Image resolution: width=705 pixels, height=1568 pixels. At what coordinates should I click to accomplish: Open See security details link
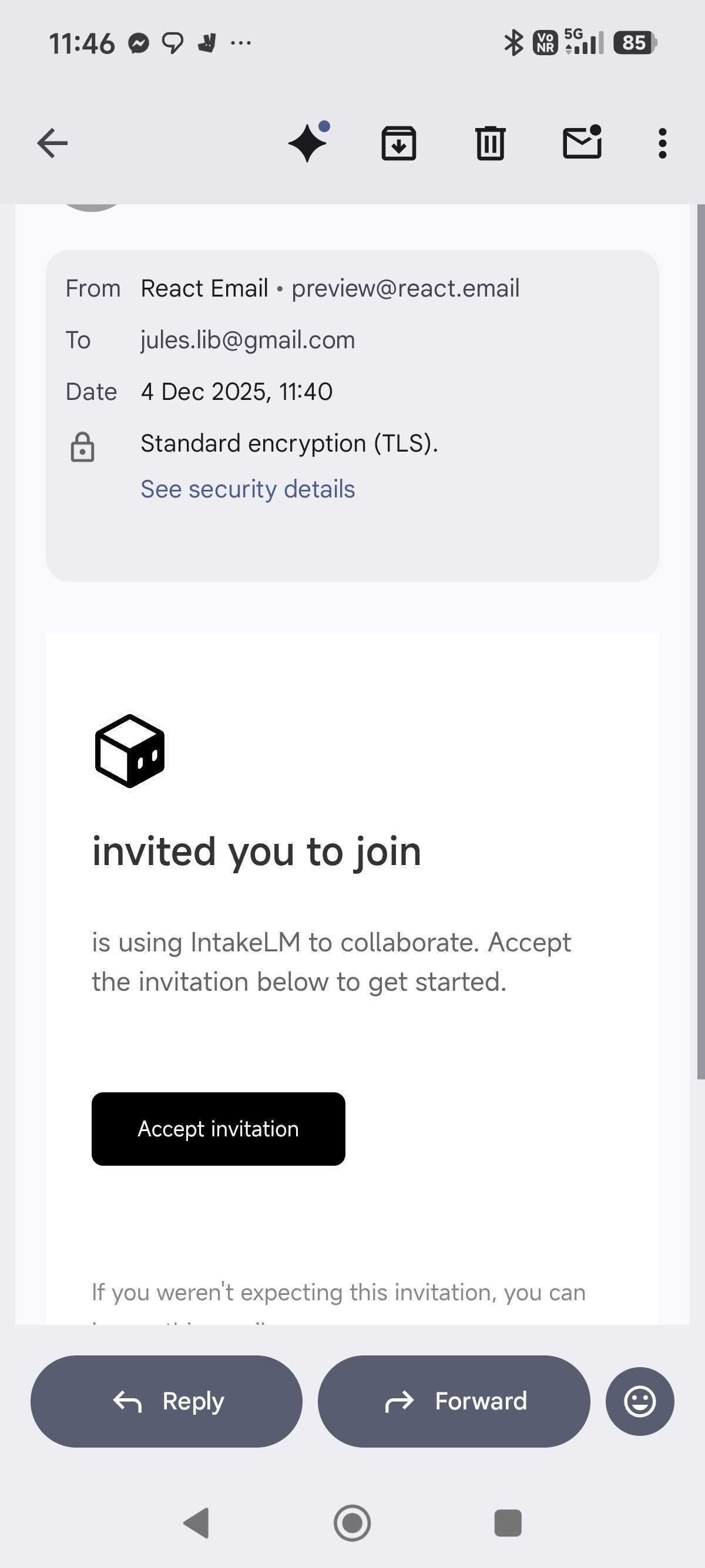[247, 489]
